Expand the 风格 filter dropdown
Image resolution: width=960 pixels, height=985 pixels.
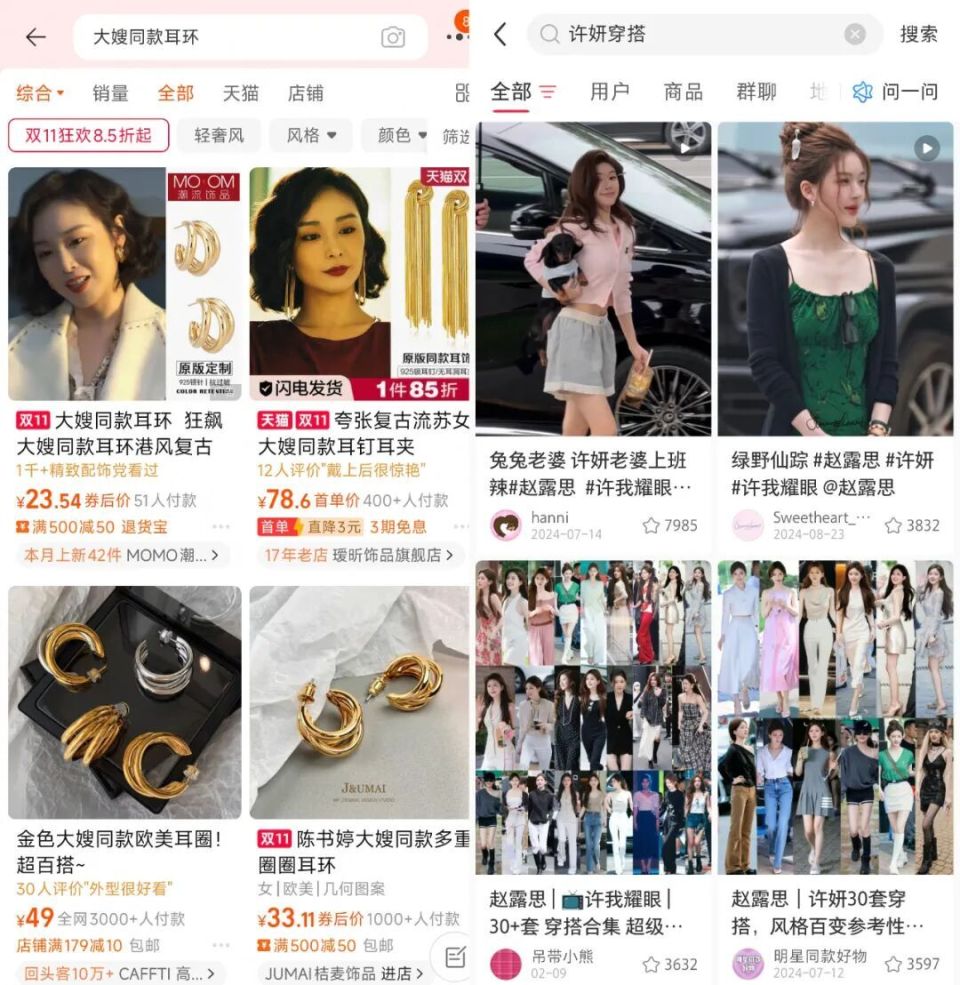pyautogui.click(x=312, y=136)
